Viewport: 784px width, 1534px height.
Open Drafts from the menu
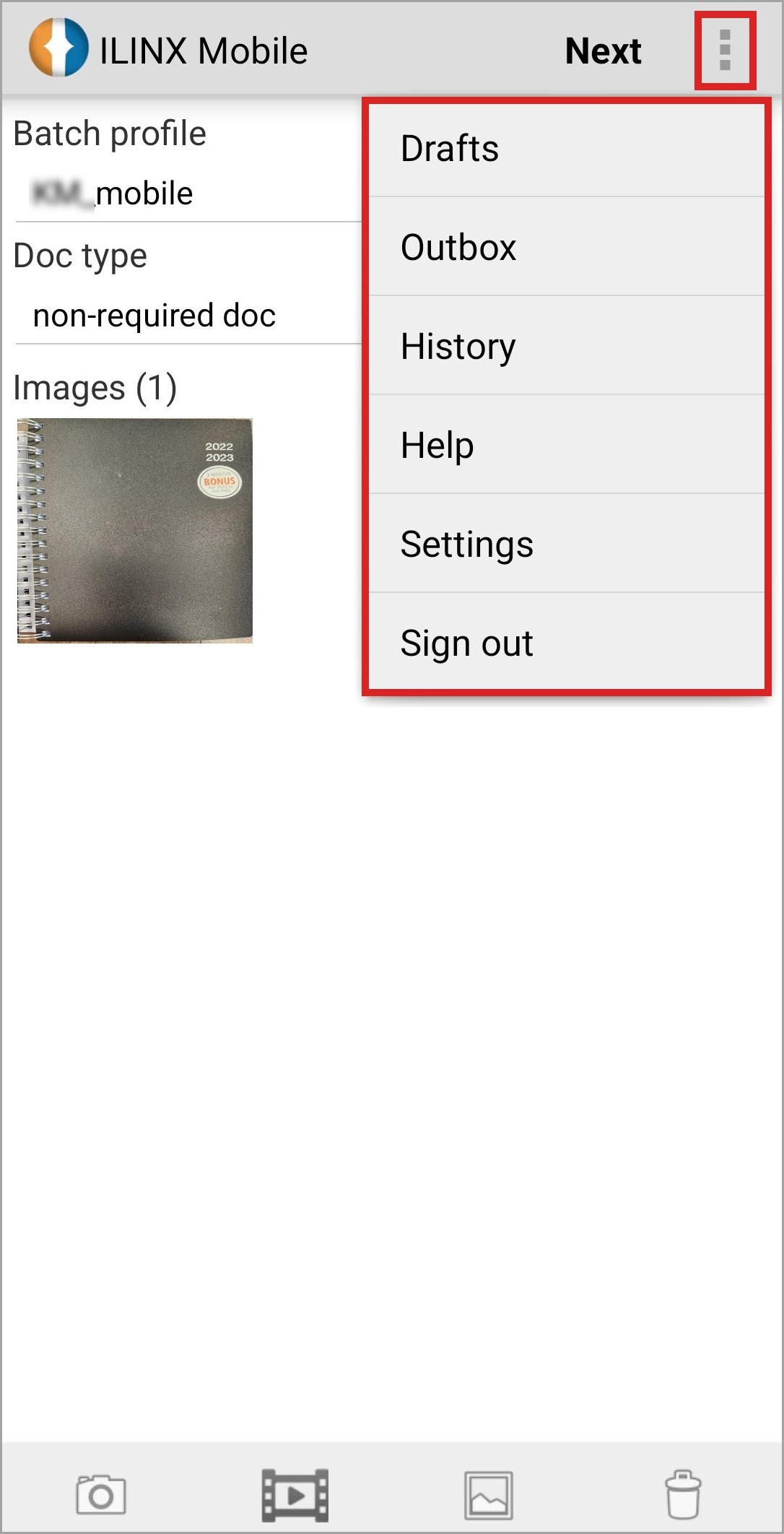pyautogui.click(x=566, y=149)
